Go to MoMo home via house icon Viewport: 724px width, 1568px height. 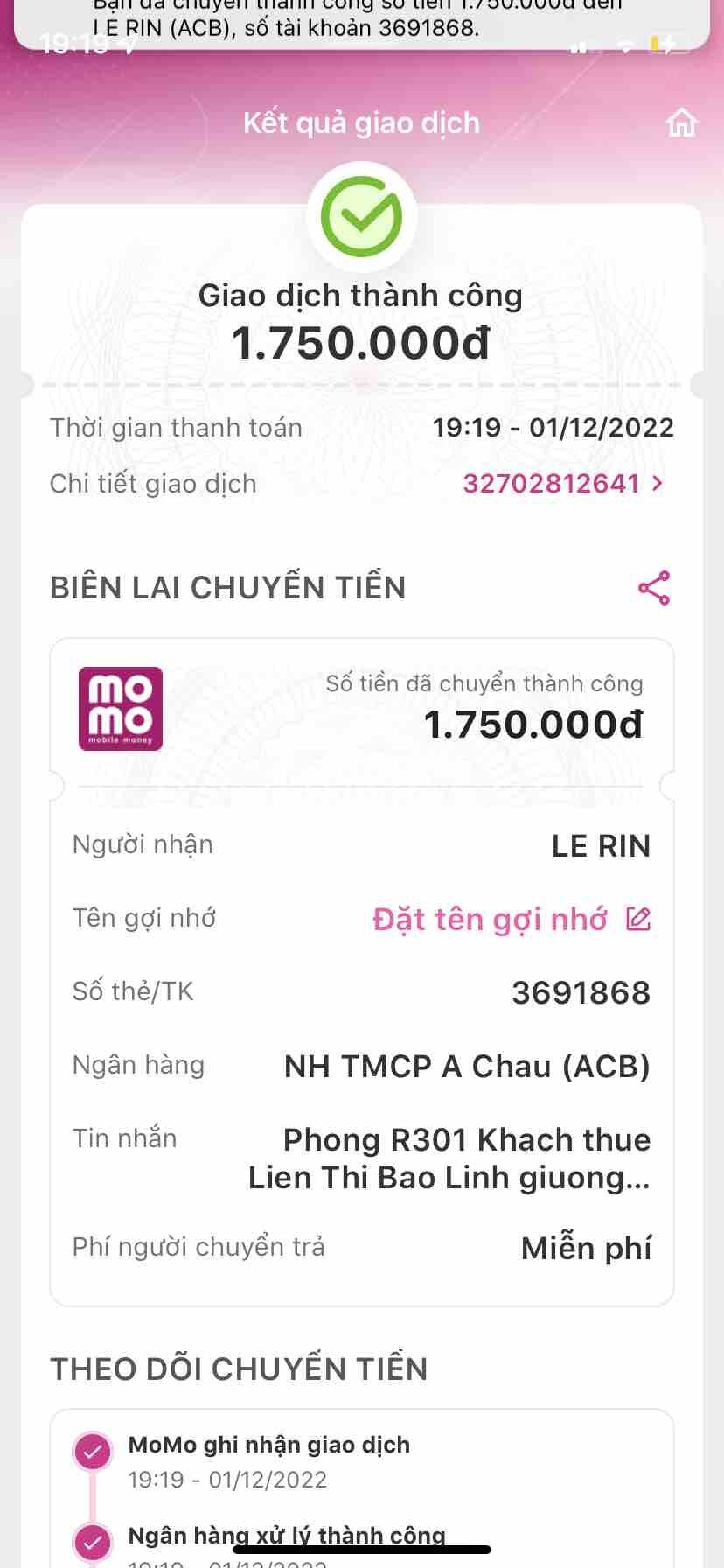pos(682,123)
